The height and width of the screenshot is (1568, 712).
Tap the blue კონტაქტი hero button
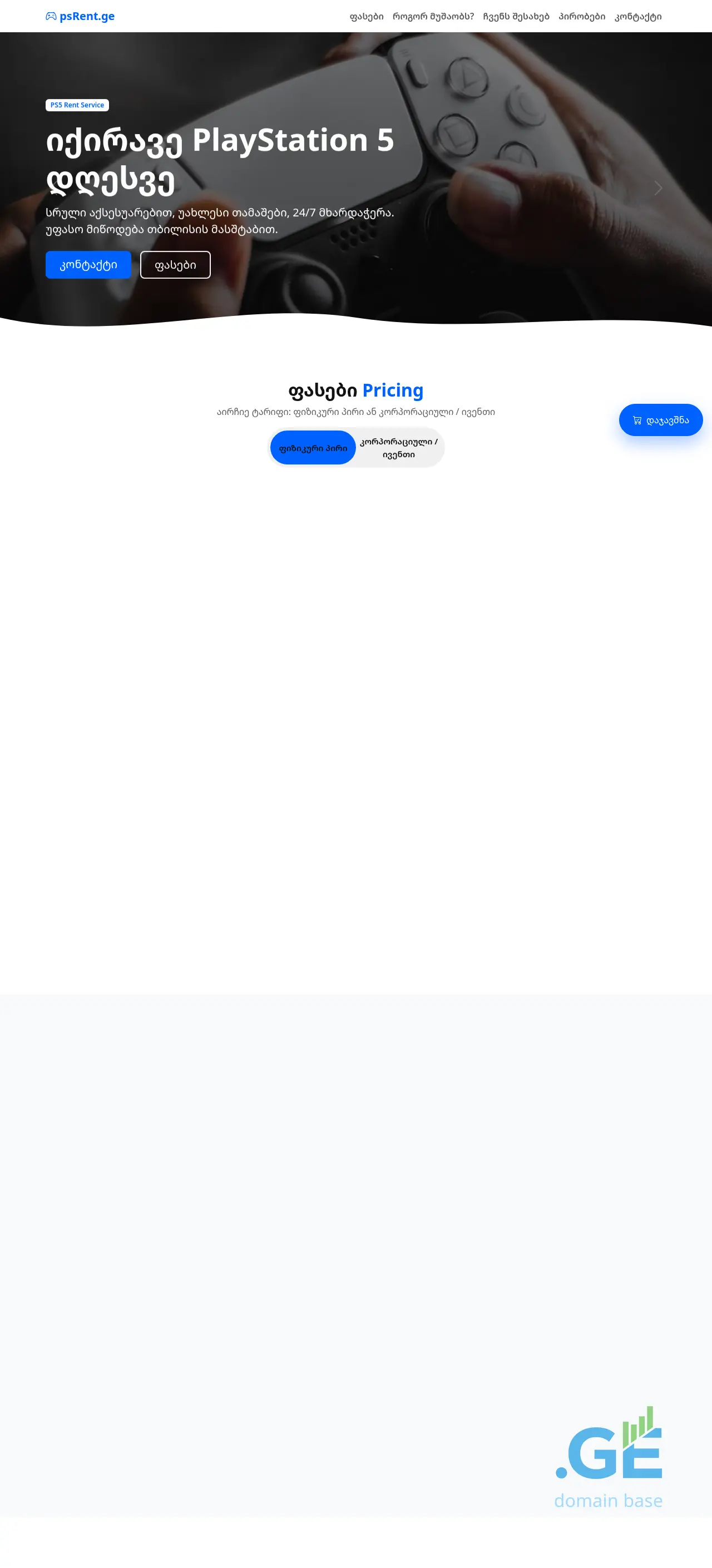(x=88, y=265)
